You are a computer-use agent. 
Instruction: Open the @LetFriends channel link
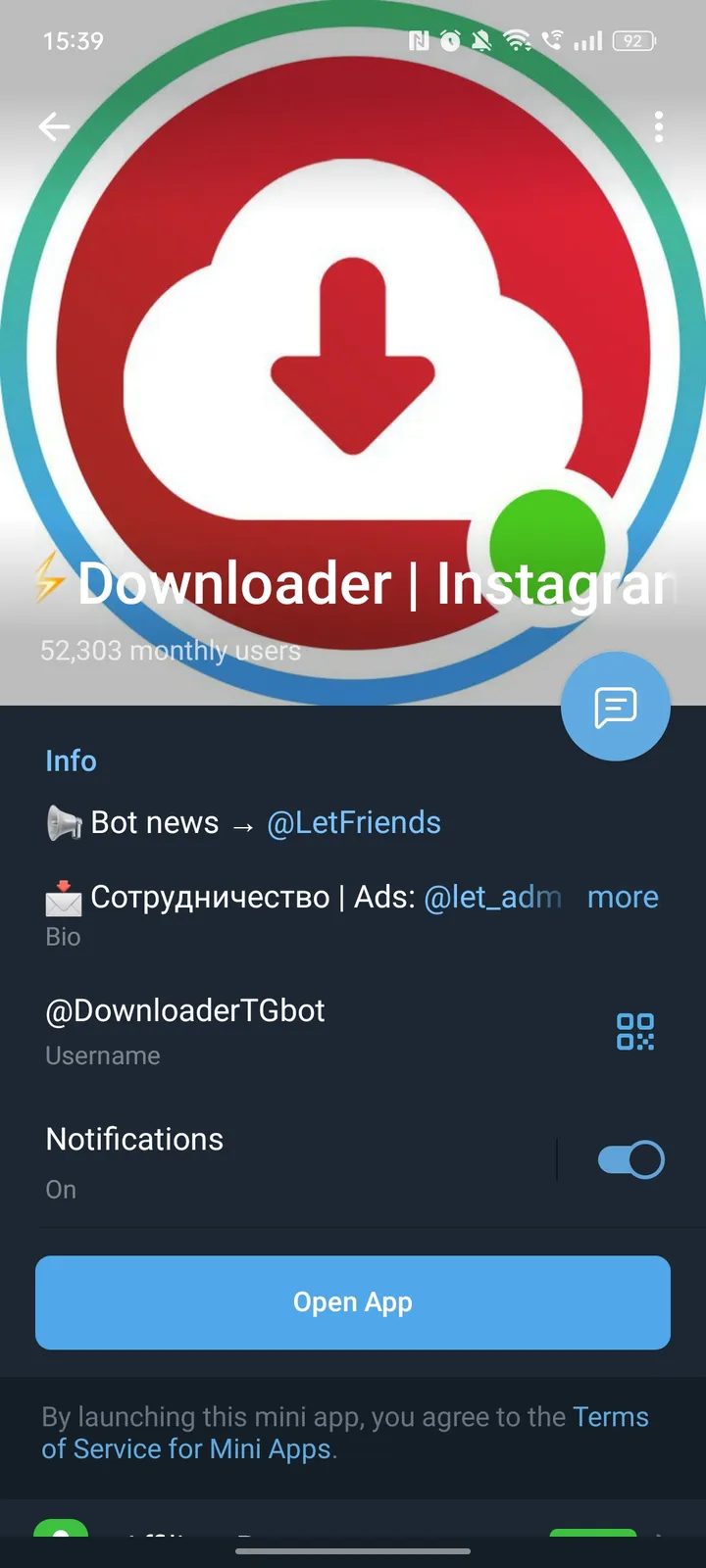(x=353, y=822)
